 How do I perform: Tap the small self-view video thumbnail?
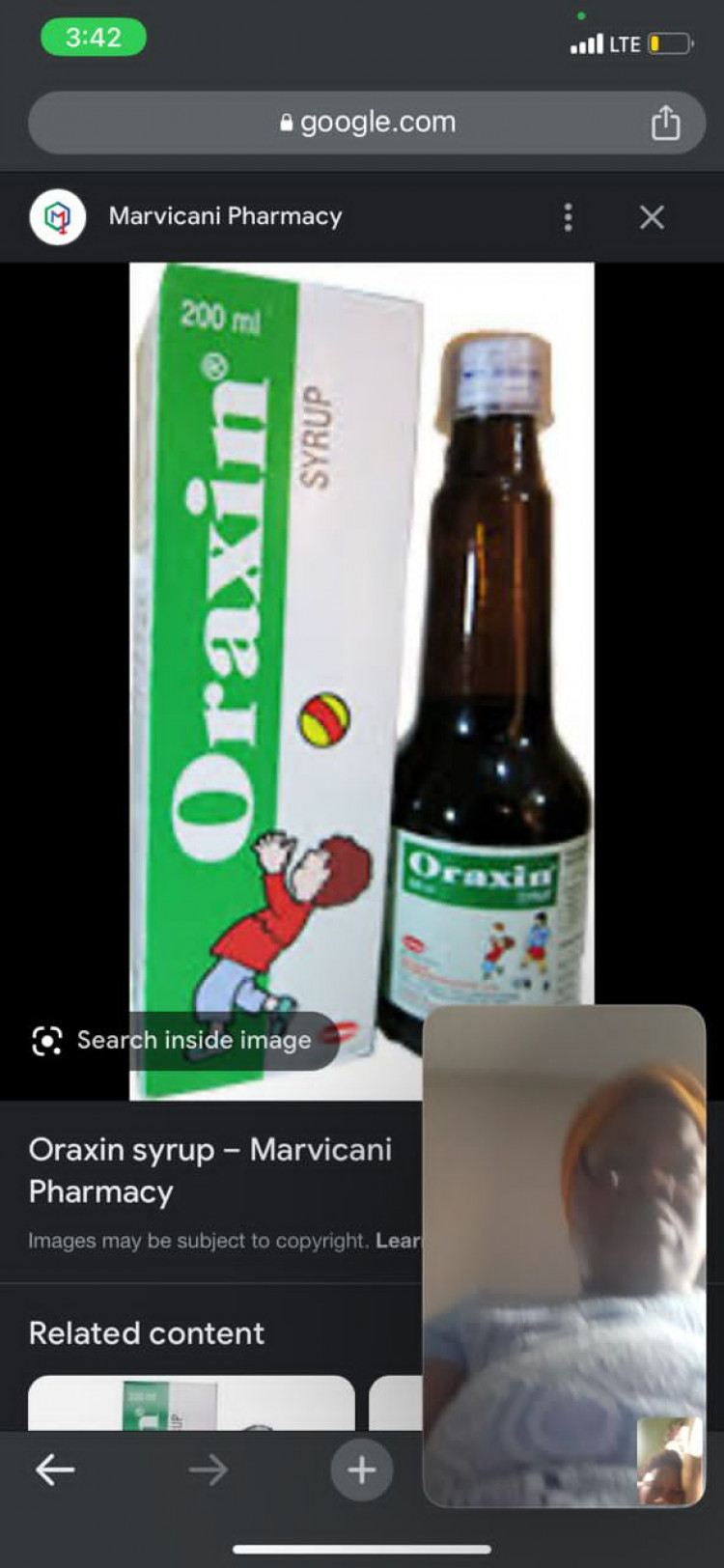click(667, 1460)
